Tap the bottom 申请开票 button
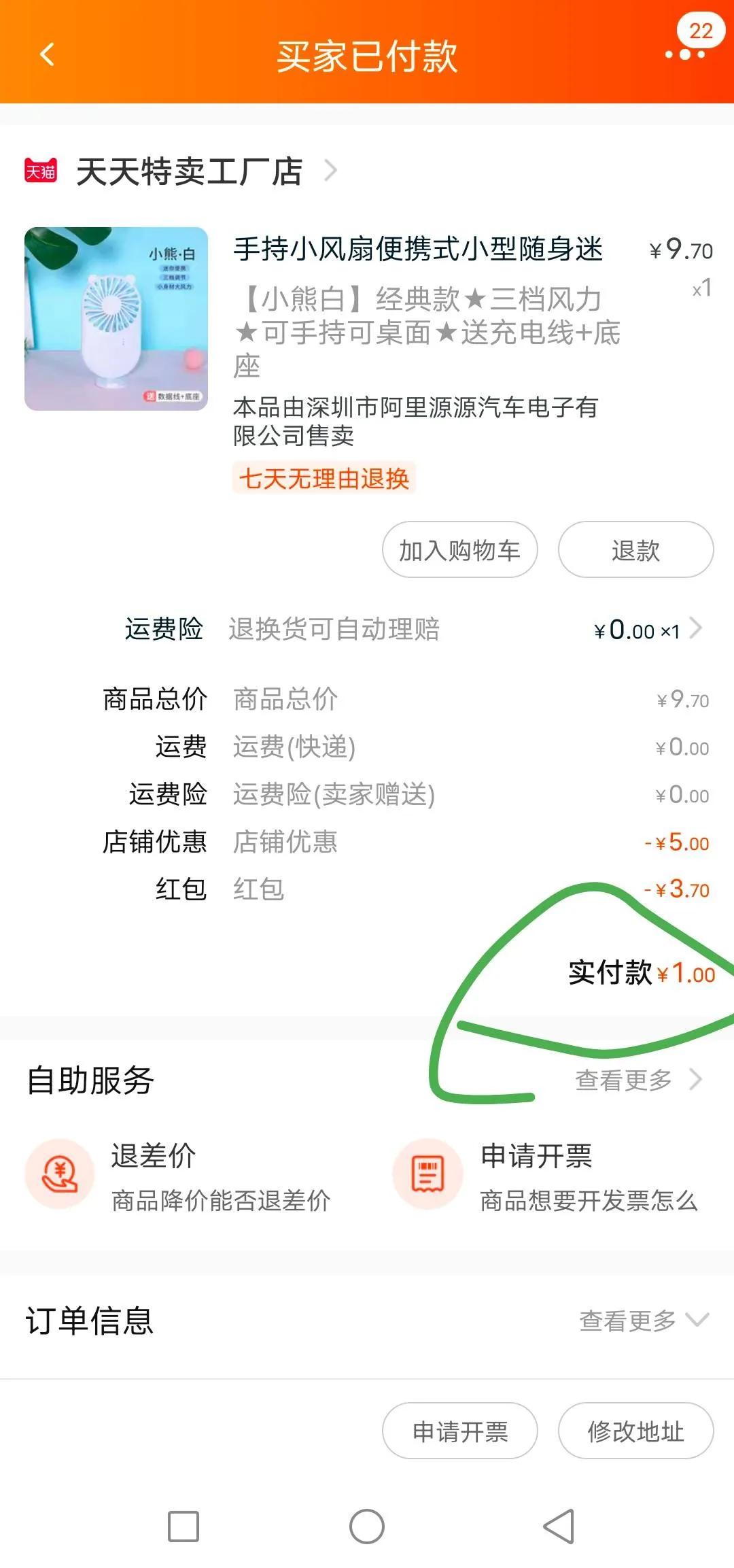 click(x=459, y=1431)
